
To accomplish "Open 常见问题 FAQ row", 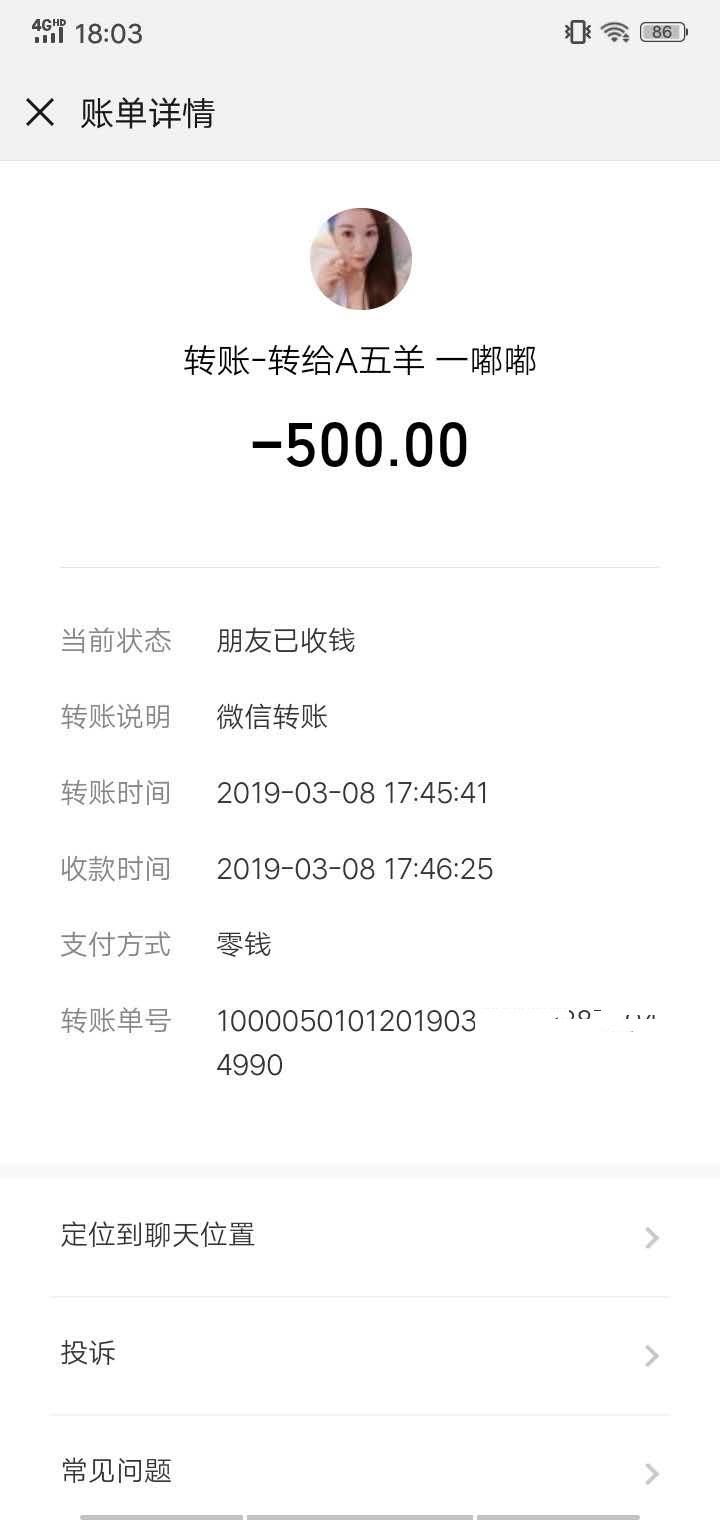I will [360, 1471].
